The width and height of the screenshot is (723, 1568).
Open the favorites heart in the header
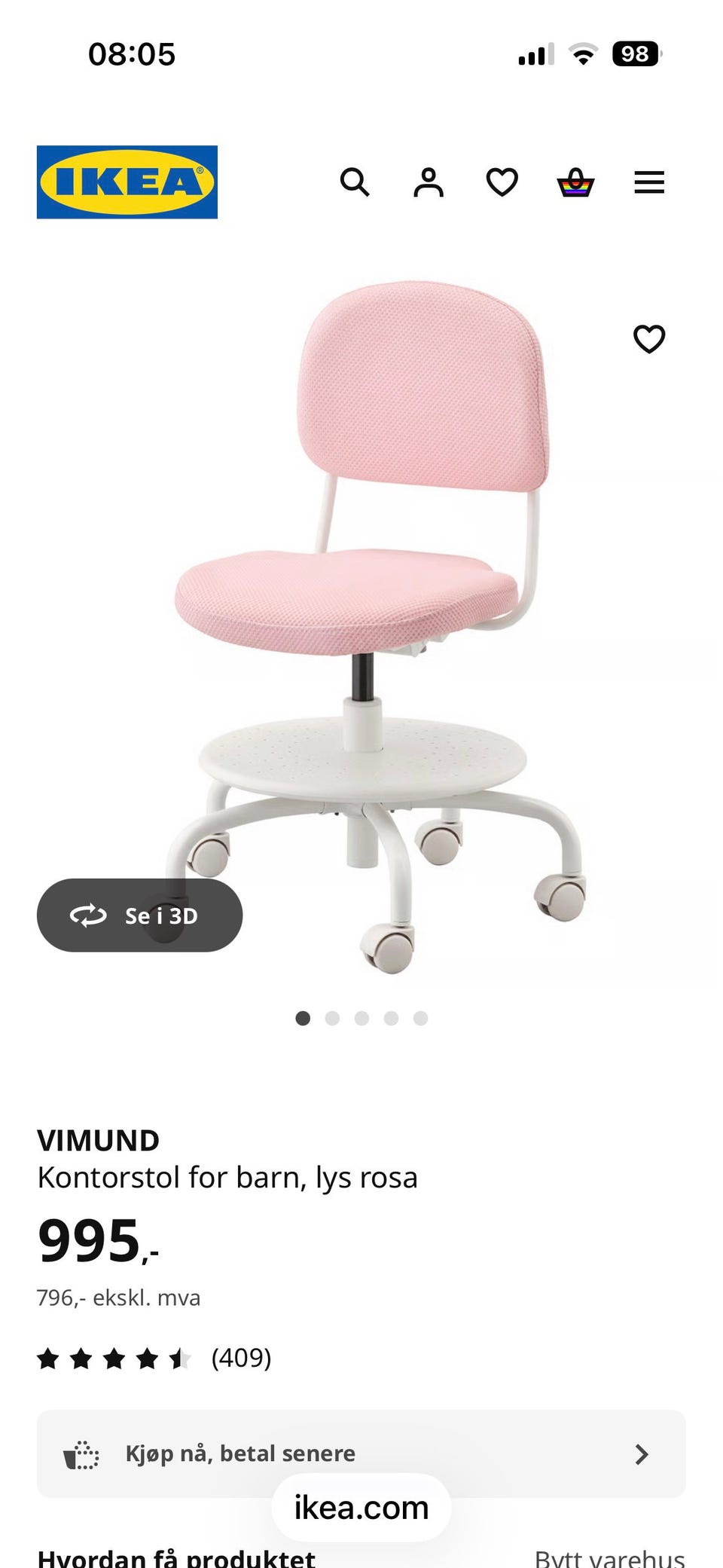coord(502,182)
